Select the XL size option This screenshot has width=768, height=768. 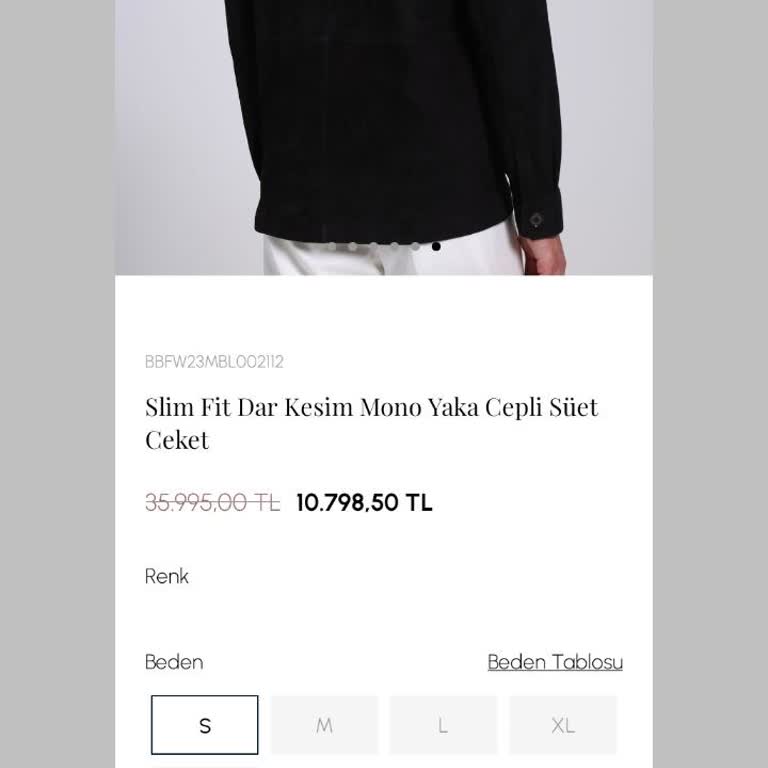tap(563, 725)
